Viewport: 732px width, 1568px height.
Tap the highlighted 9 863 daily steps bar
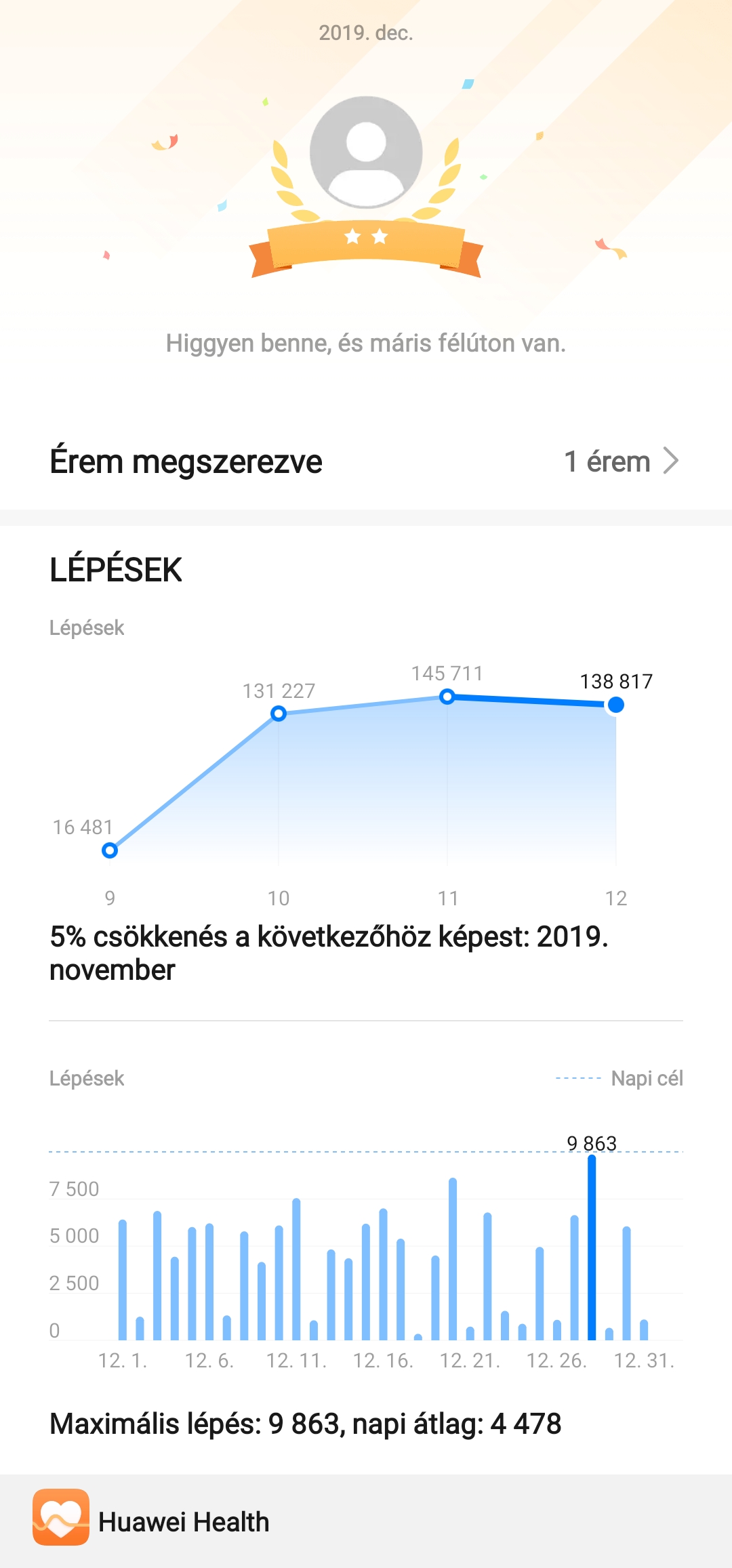point(592,1247)
